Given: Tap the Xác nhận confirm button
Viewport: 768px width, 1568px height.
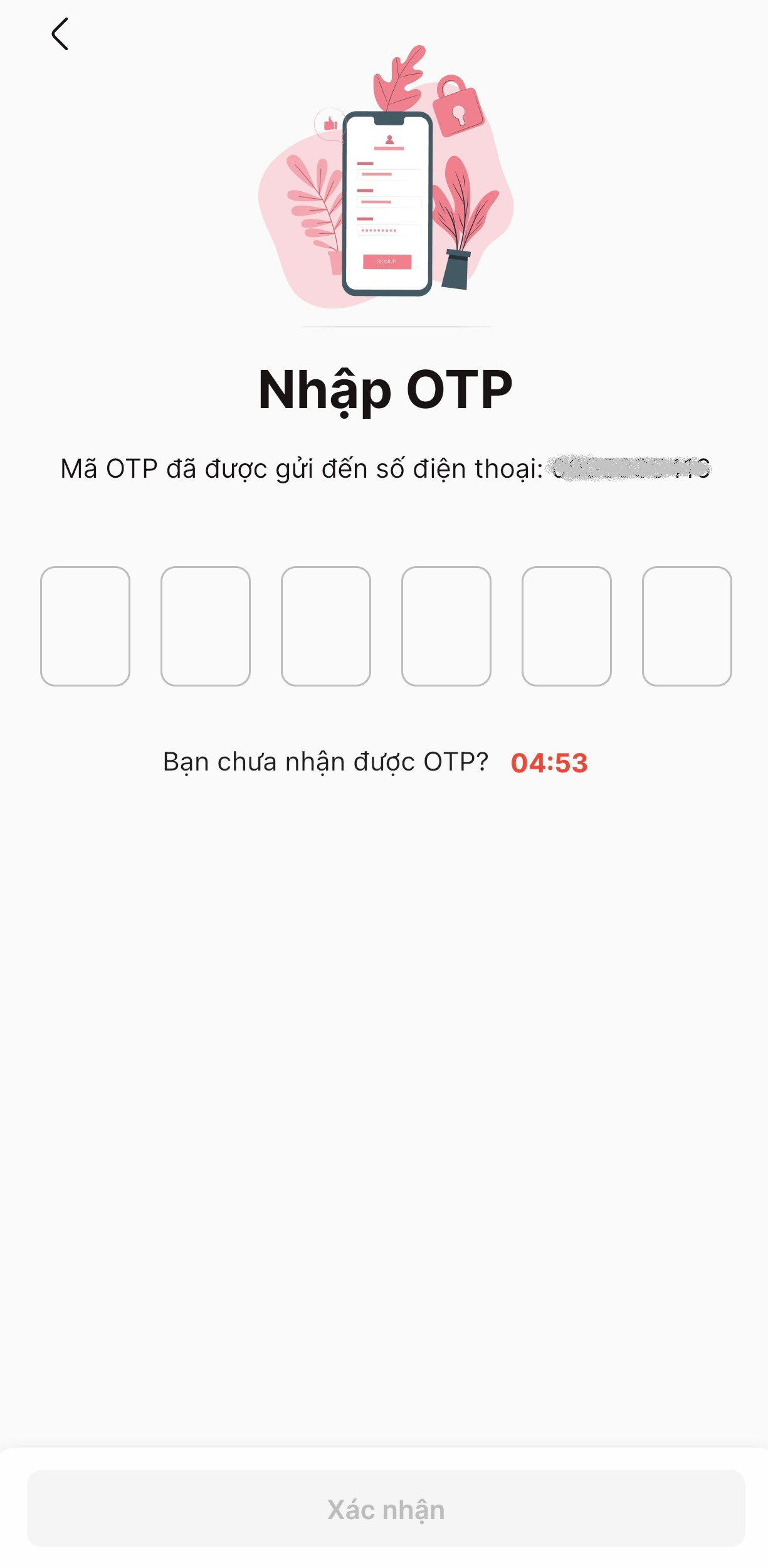Looking at the screenshot, I should pos(386,1508).
